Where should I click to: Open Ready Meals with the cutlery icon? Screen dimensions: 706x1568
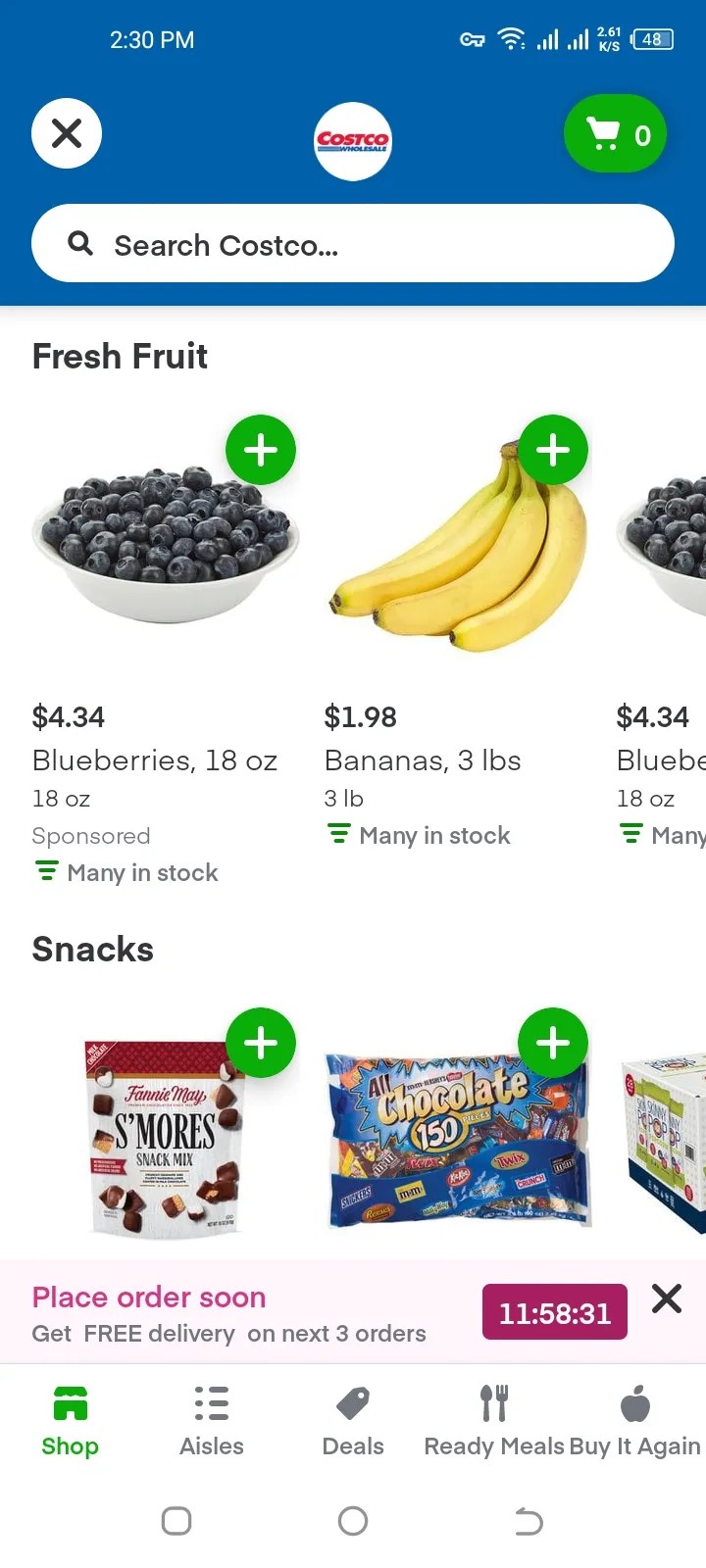(x=495, y=1403)
